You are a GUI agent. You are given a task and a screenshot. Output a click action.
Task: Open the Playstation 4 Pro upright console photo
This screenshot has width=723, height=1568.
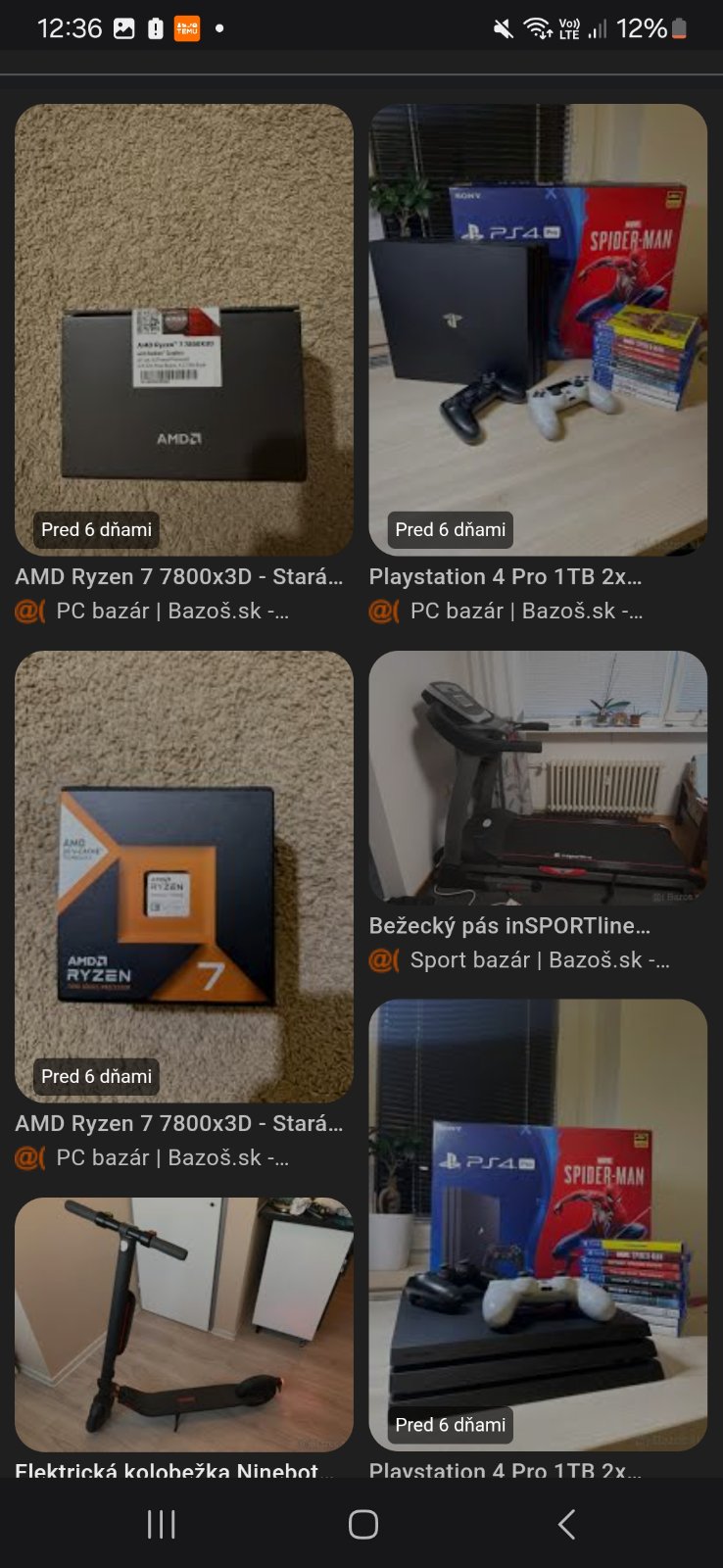point(537,329)
